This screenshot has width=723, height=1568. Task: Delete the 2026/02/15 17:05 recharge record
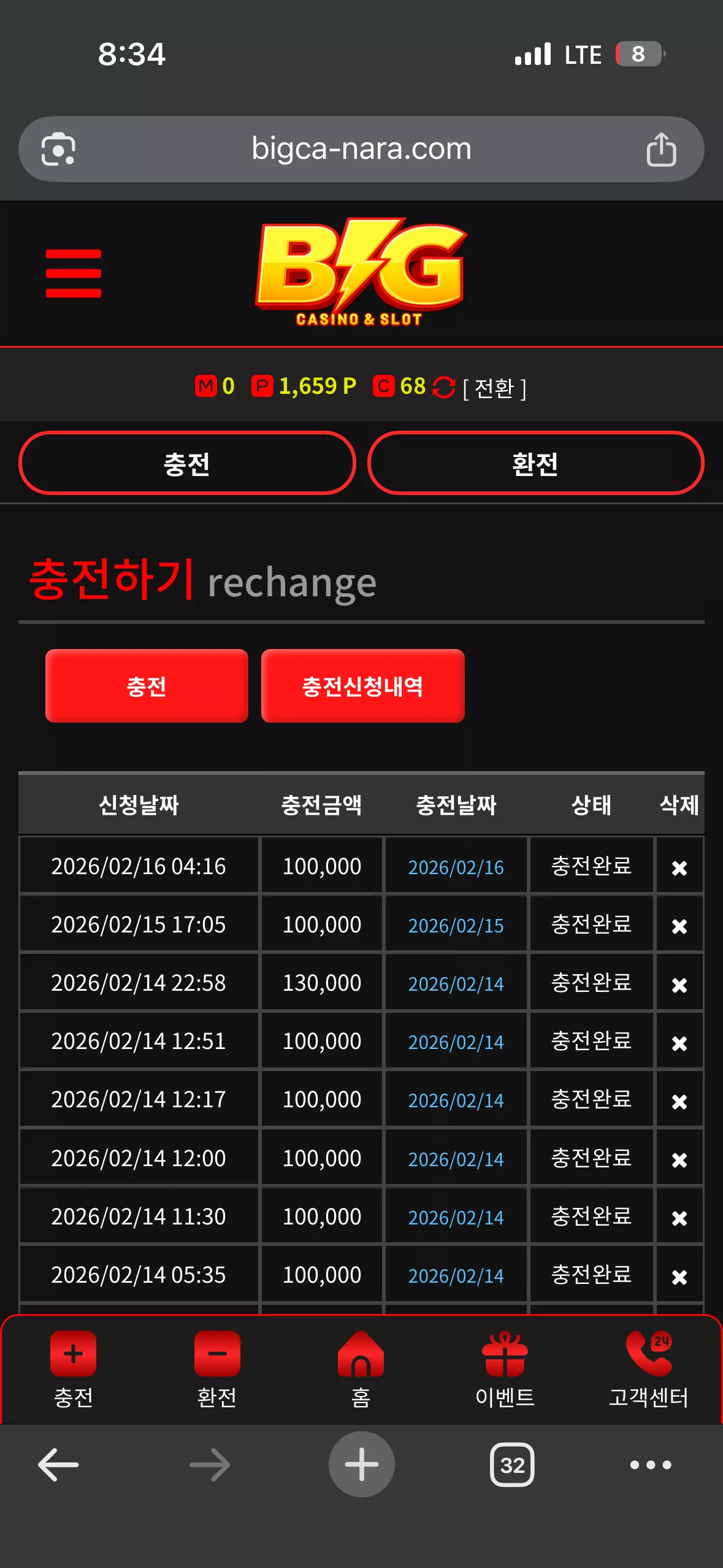click(x=679, y=926)
